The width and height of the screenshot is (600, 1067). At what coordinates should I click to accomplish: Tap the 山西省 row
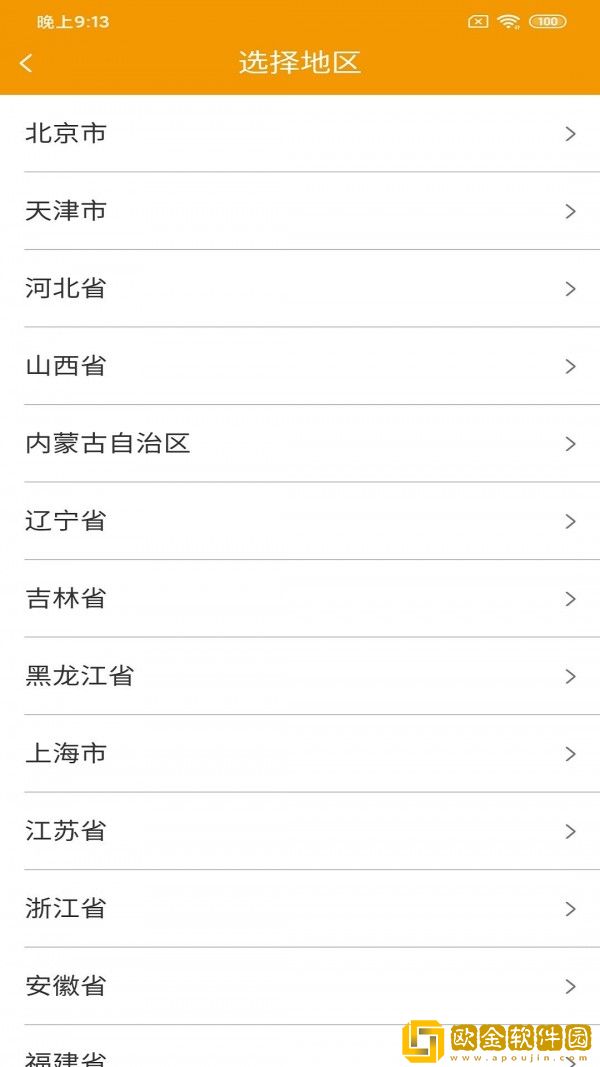(300, 366)
